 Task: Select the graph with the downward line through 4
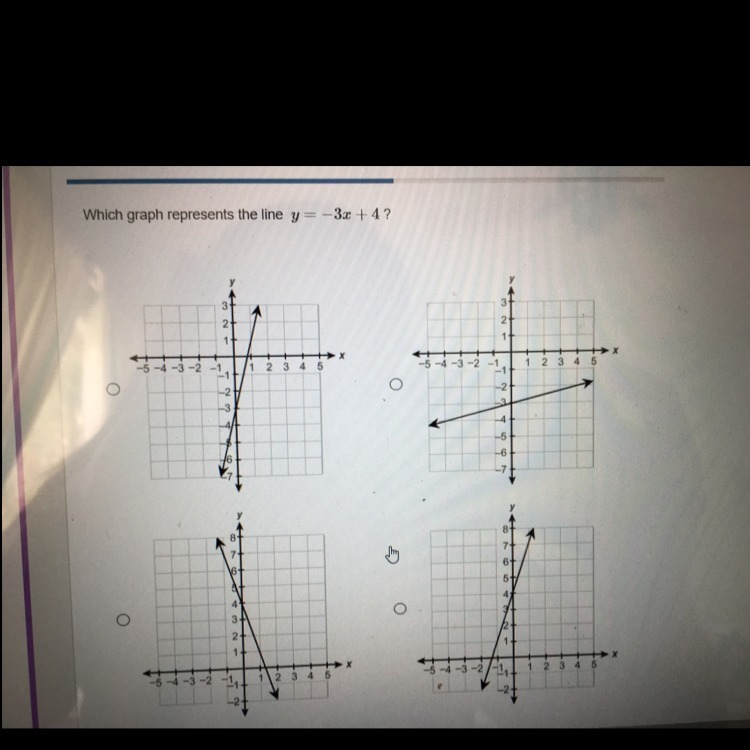coord(123,620)
